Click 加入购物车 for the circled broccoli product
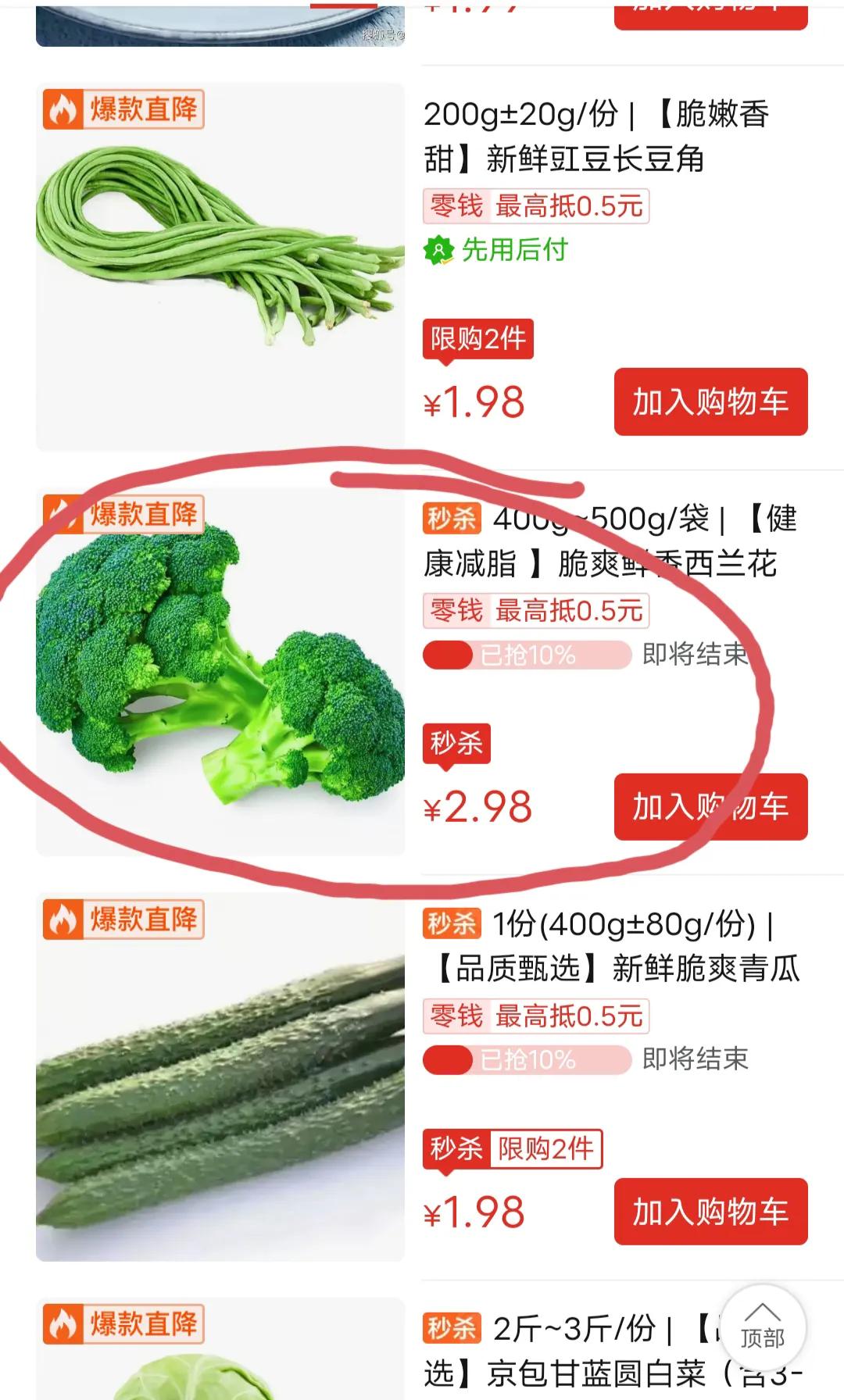This screenshot has width=844, height=1400. [x=710, y=808]
